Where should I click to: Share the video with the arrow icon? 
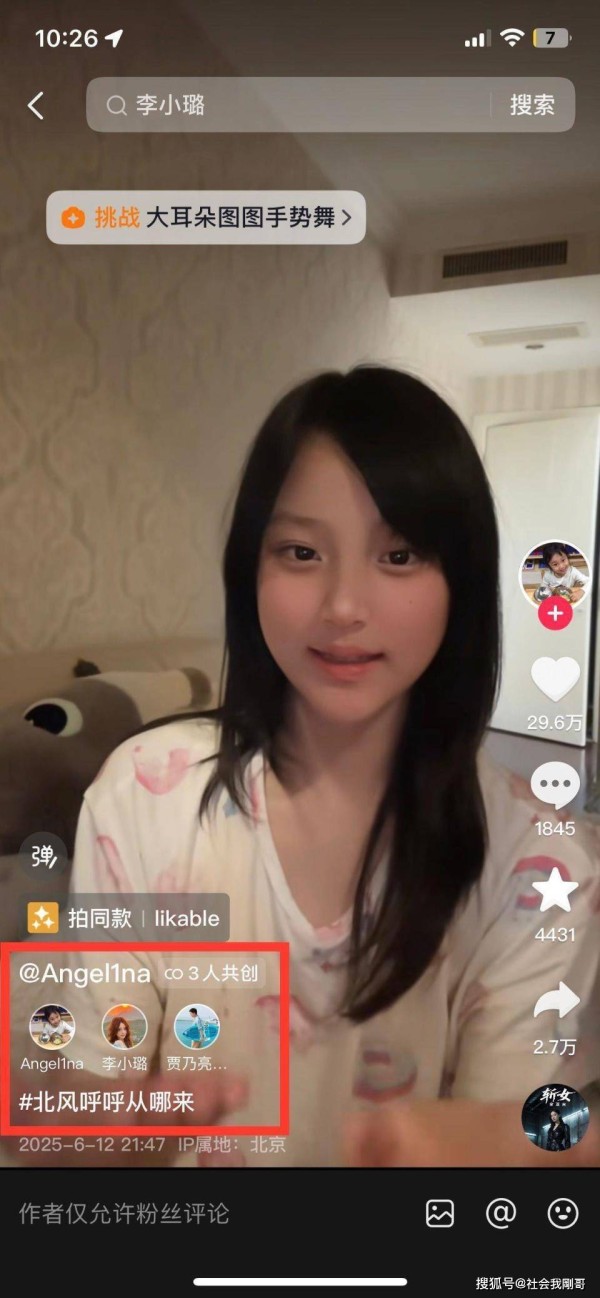coord(555,1001)
